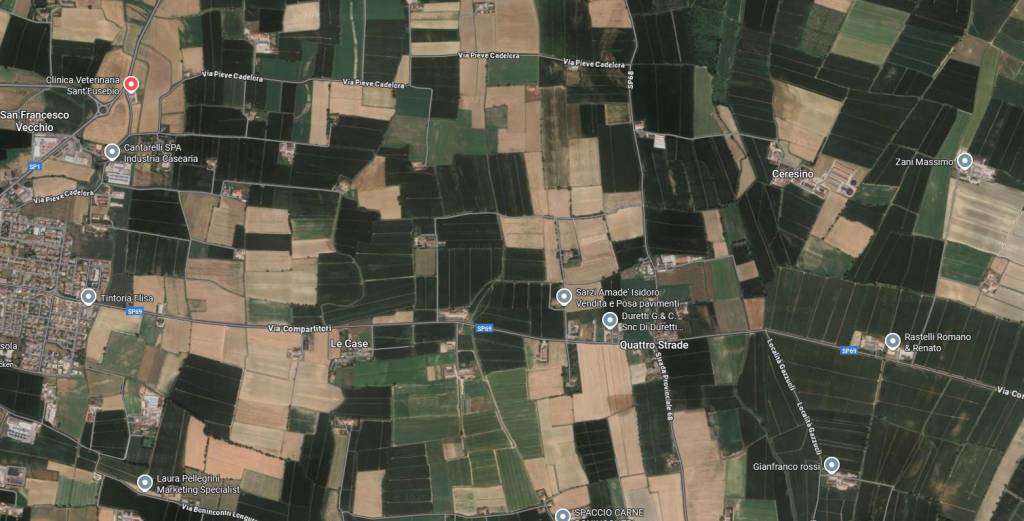Tap the Gianfranco rossi place marker
Viewport: 1024px width, 521px height.
tap(831, 465)
